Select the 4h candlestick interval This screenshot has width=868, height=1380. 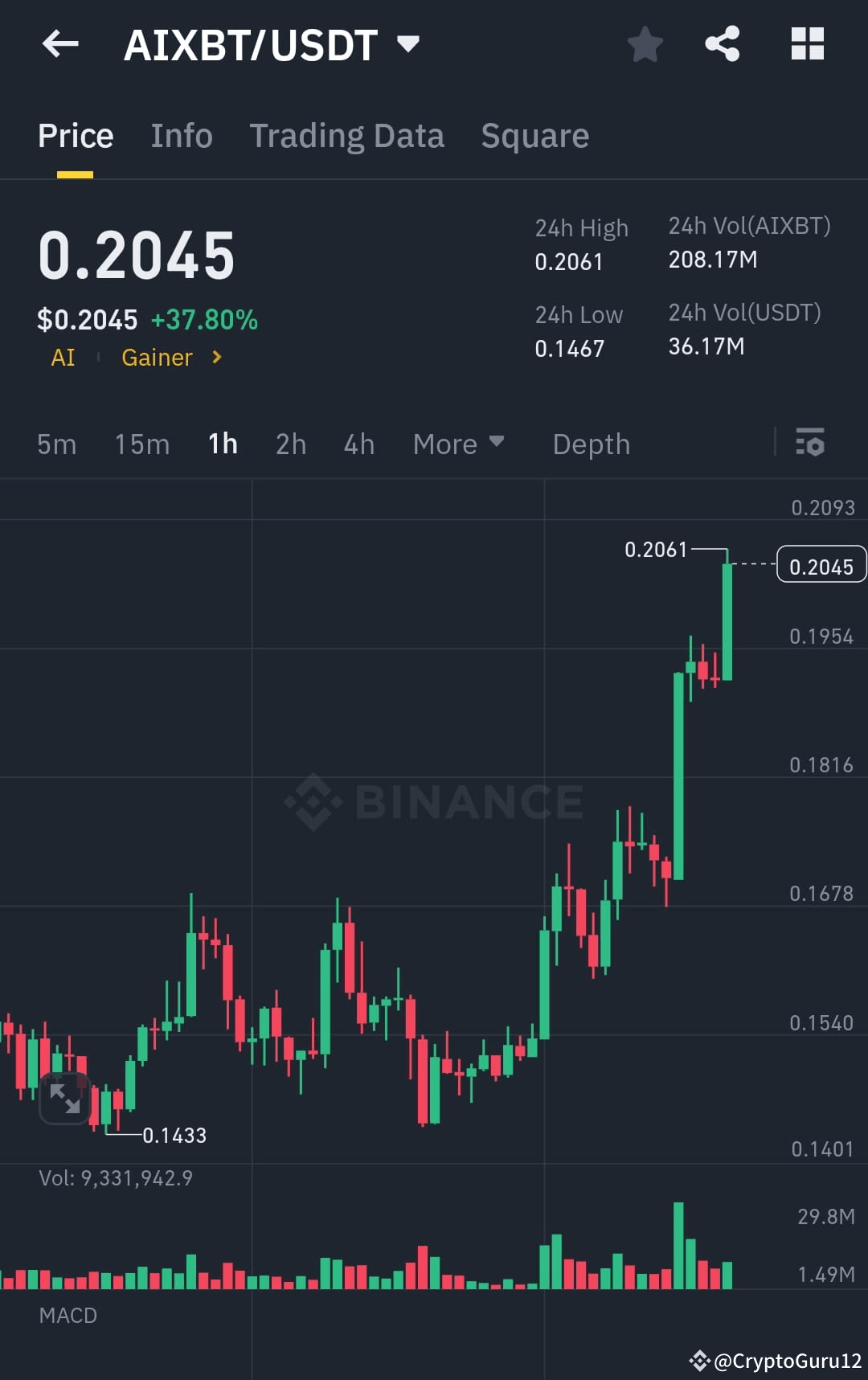pos(358,444)
